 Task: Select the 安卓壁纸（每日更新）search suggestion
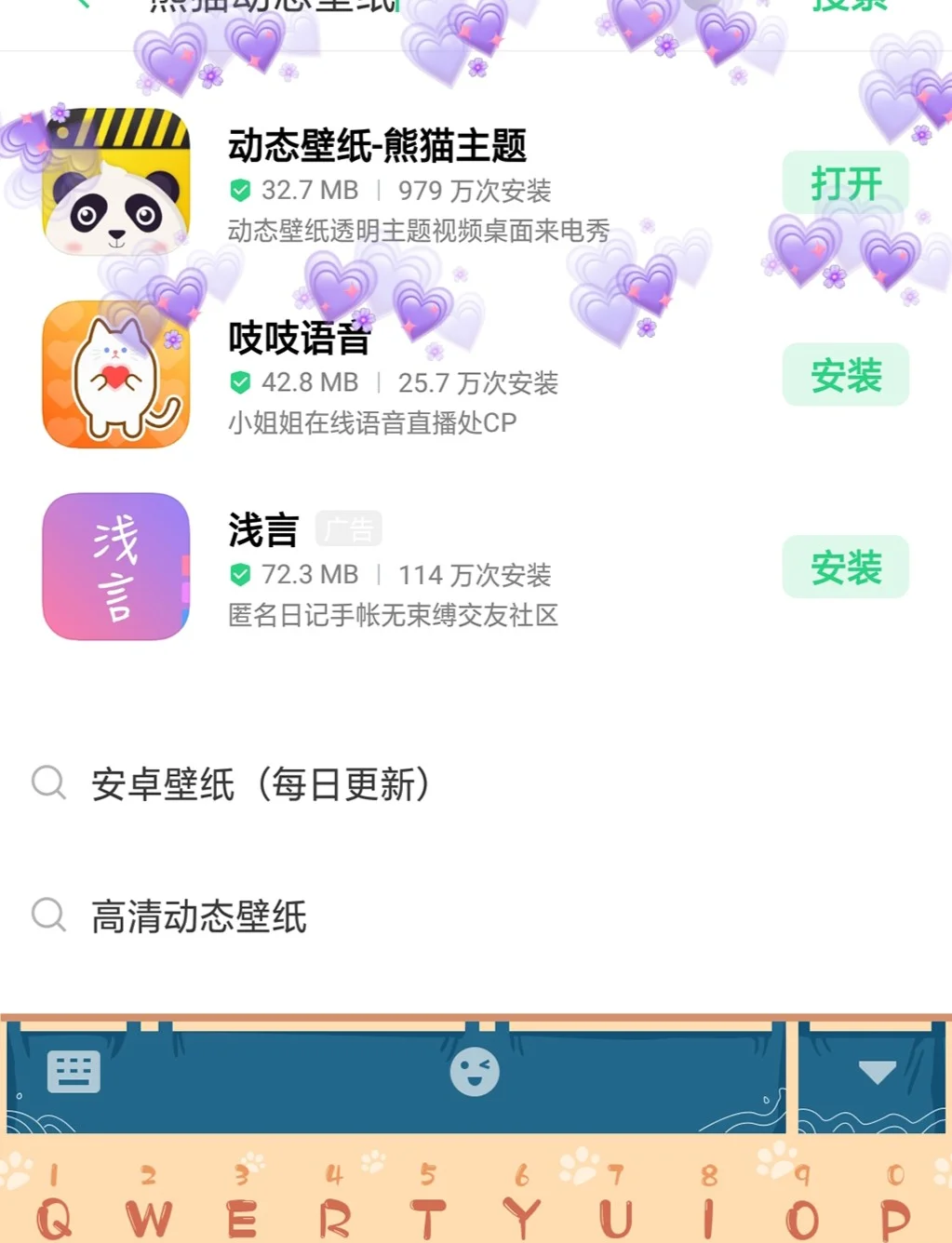tap(261, 784)
